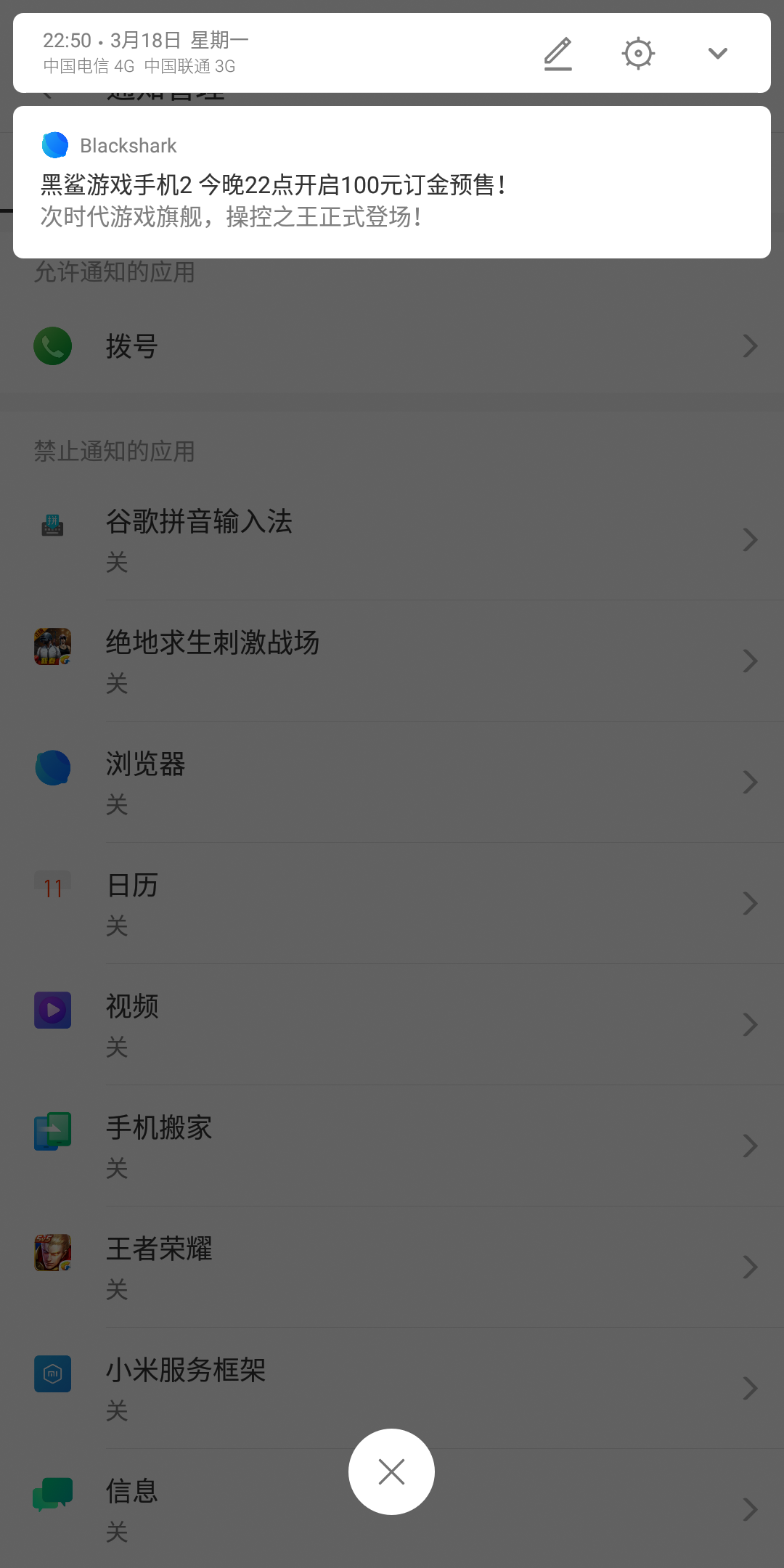Viewport: 784px width, 1568px height.
Task: Open 绝地求生刺激战场 notification settings
Action: tap(392, 661)
